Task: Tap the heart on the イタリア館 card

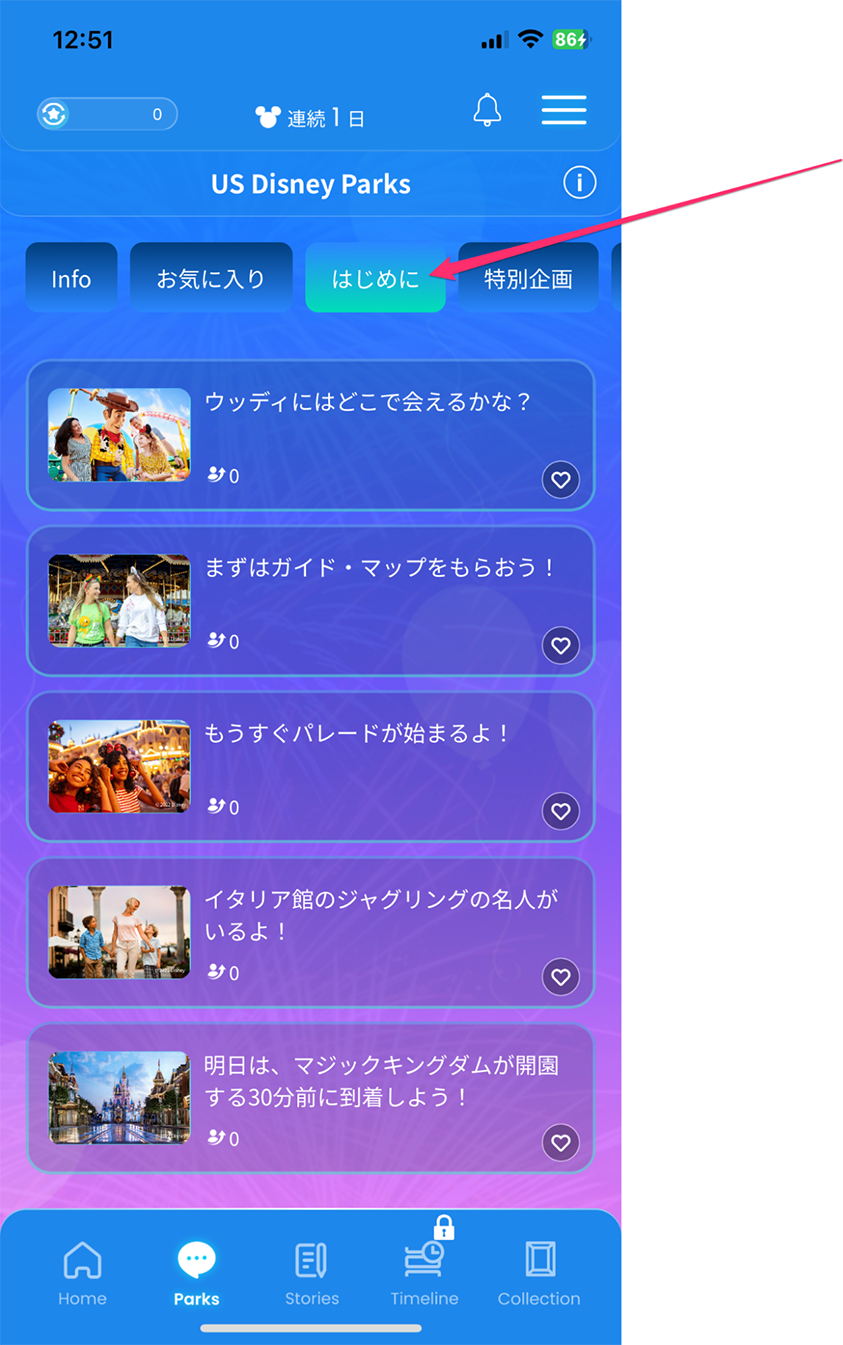Action: tap(561, 977)
